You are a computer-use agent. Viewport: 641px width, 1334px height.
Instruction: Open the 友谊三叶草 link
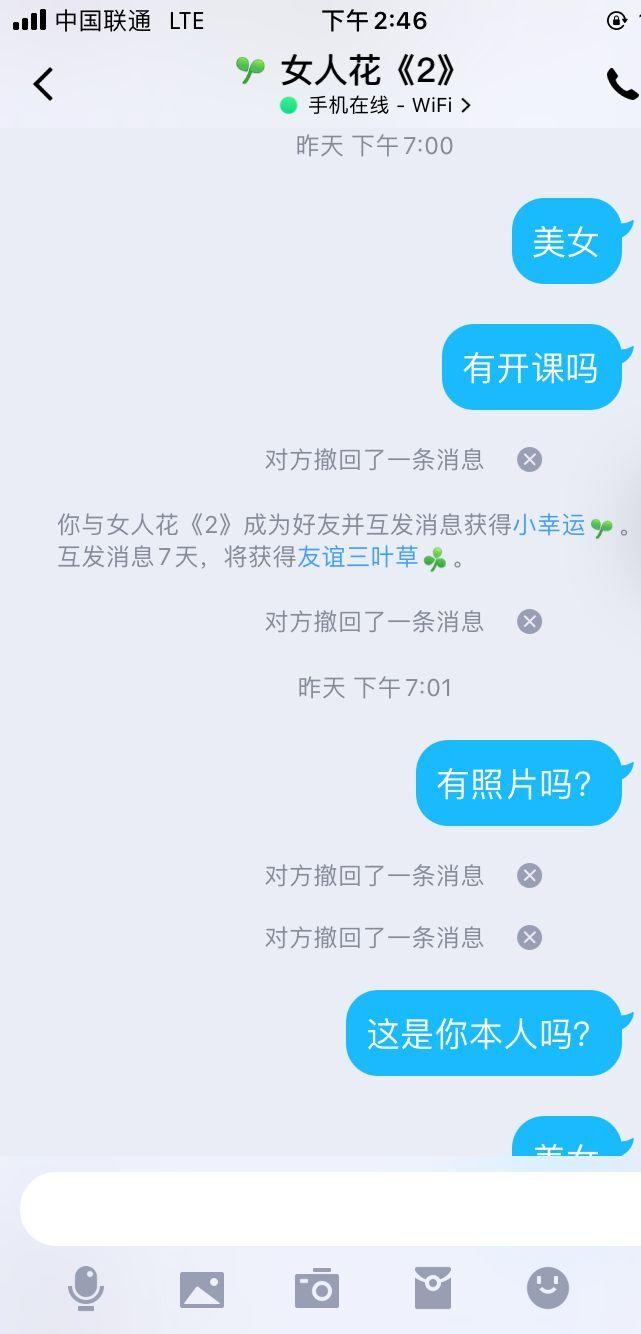pyautogui.click(x=358, y=558)
